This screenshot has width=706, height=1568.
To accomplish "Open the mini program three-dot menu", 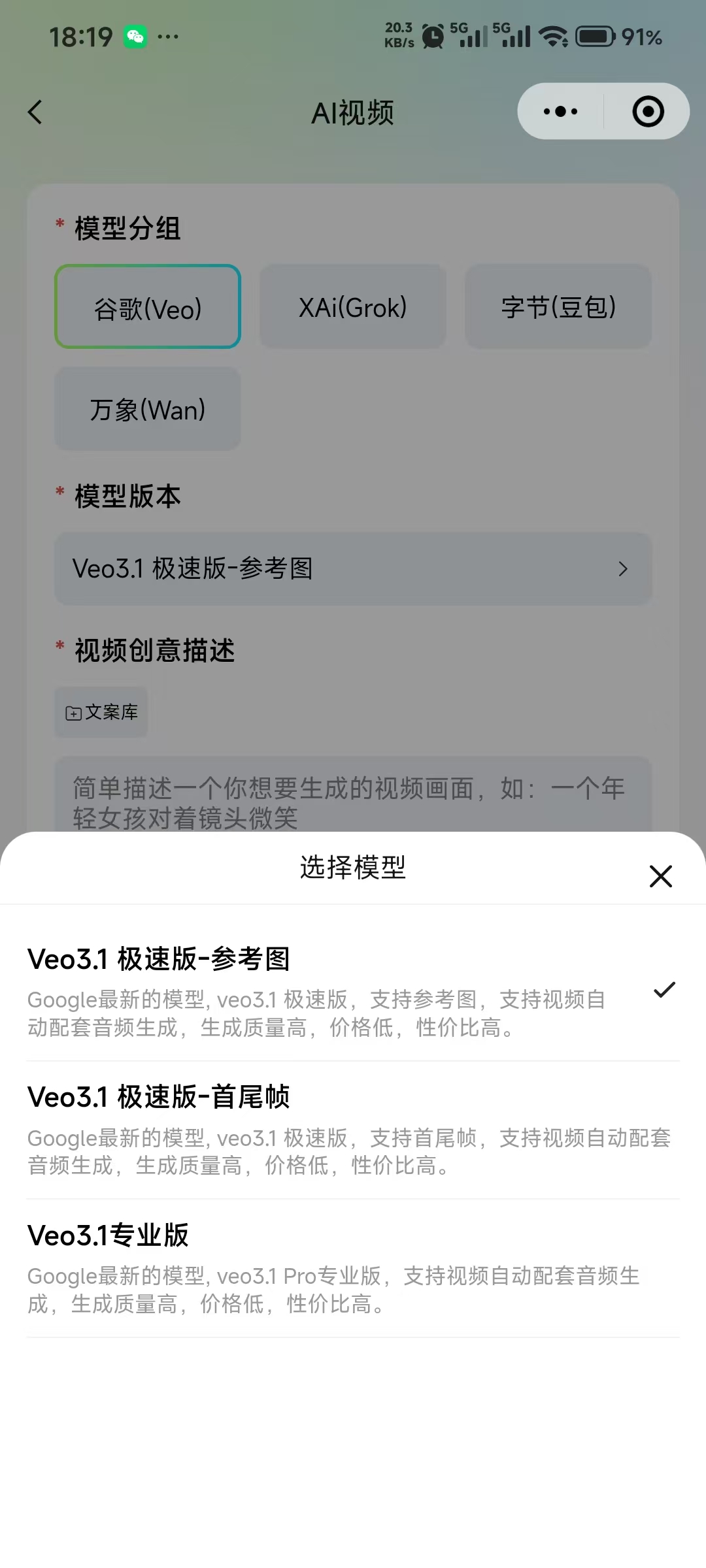I will [x=561, y=112].
